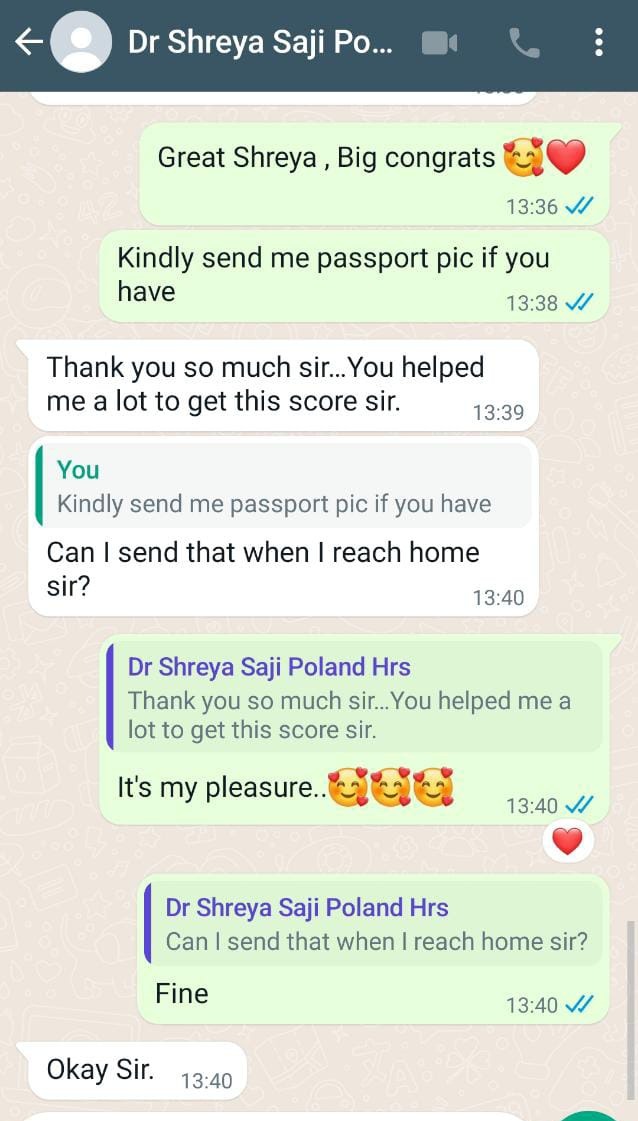Image resolution: width=638 pixels, height=1121 pixels.
Task: Open the overflow menu
Action: point(598,43)
